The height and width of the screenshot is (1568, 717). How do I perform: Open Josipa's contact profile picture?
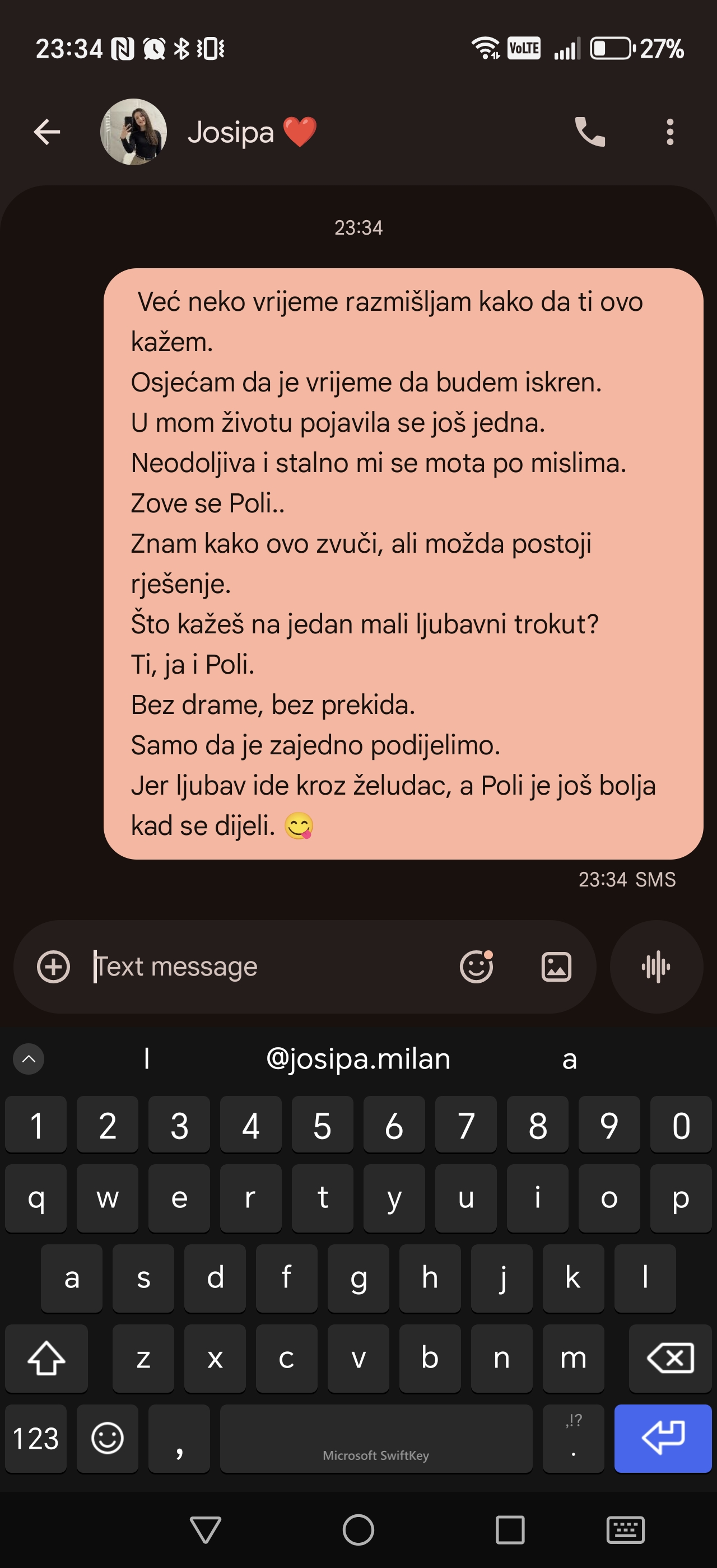(133, 132)
